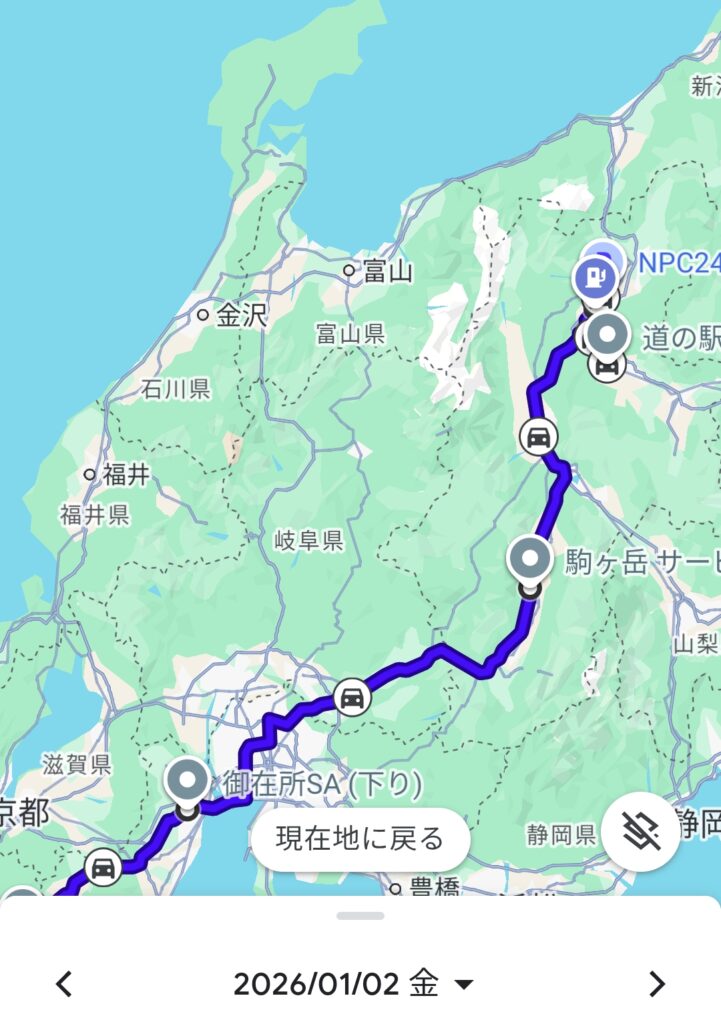Viewport: 721px width, 1024px height.
Task: Select the 御在所SA (下り) stop marker
Action: [x=188, y=781]
